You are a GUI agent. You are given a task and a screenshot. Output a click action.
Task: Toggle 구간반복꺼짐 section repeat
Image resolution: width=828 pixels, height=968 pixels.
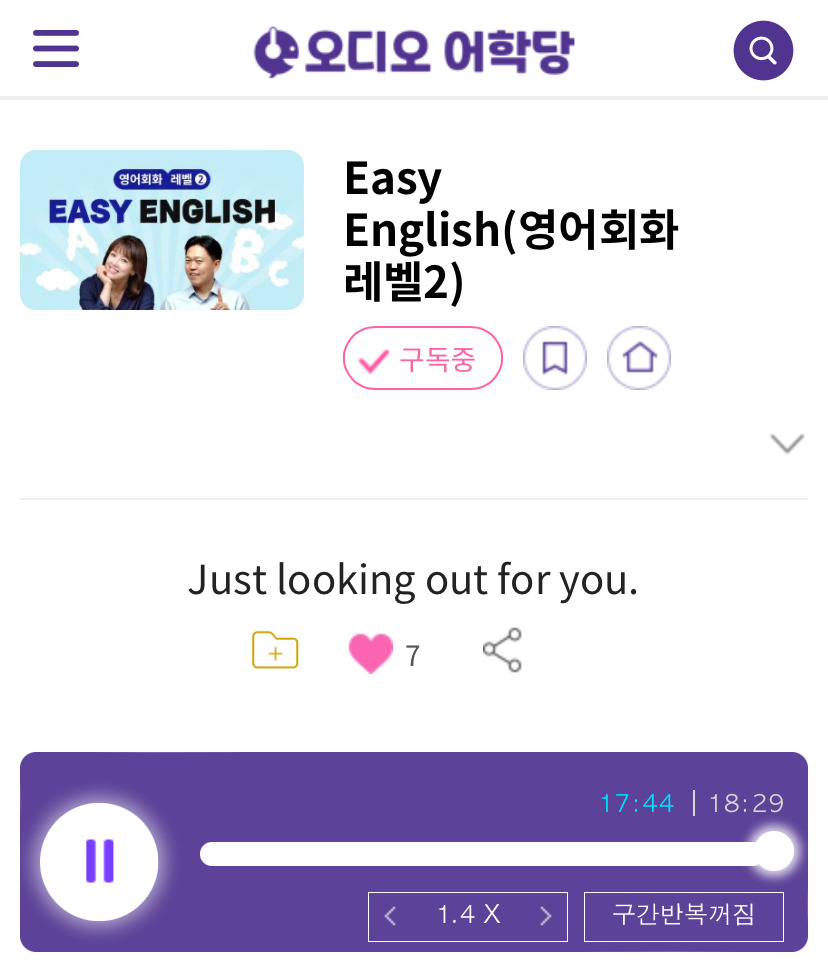(684, 916)
